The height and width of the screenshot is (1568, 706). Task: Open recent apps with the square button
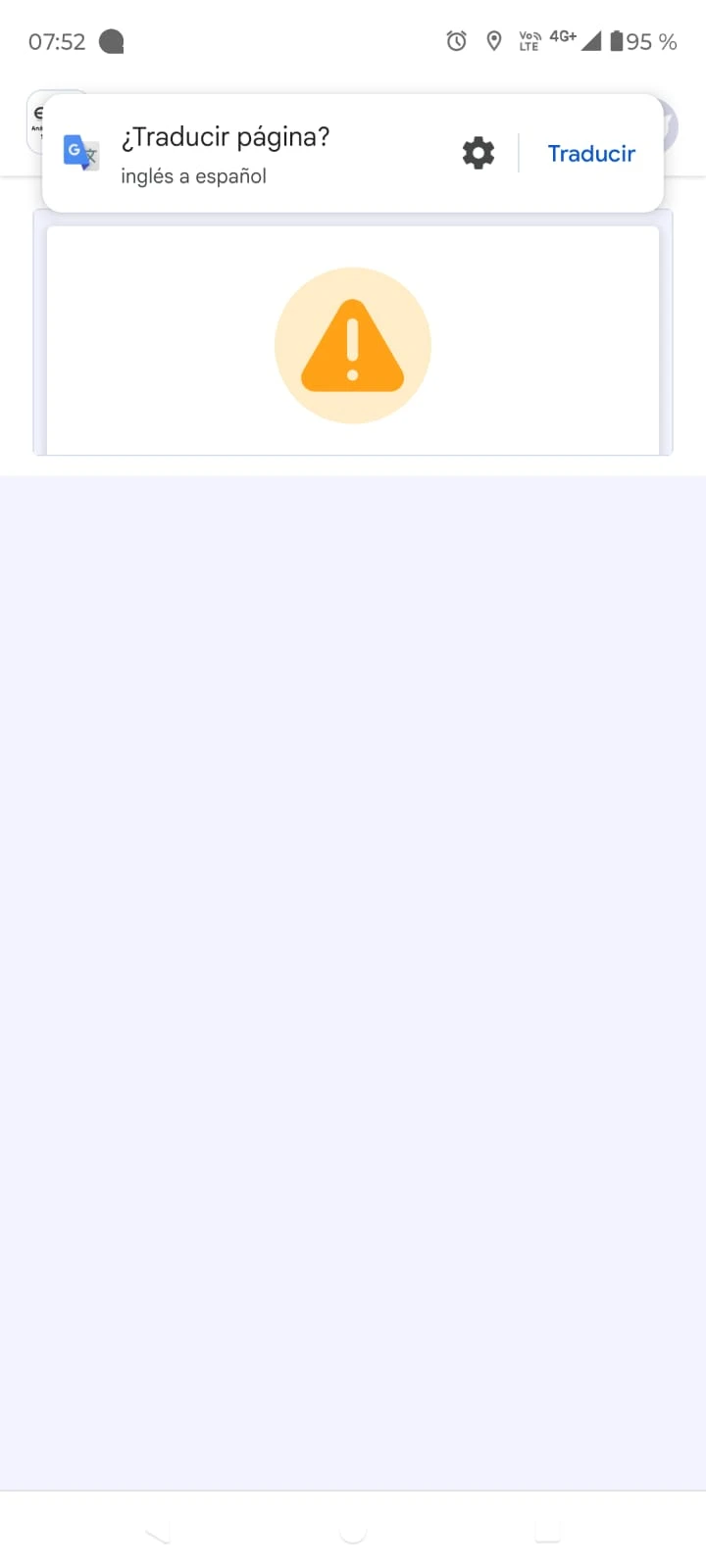[x=547, y=1529]
